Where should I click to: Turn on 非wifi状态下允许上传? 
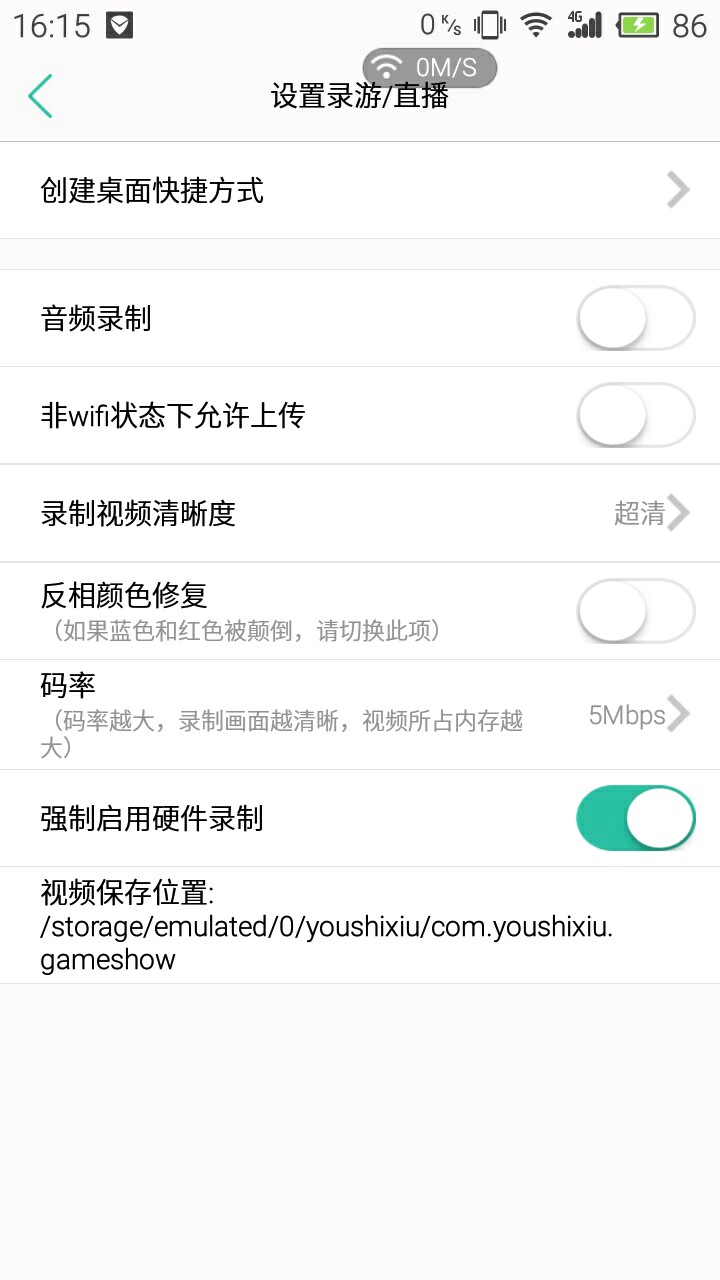coord(635,415)
